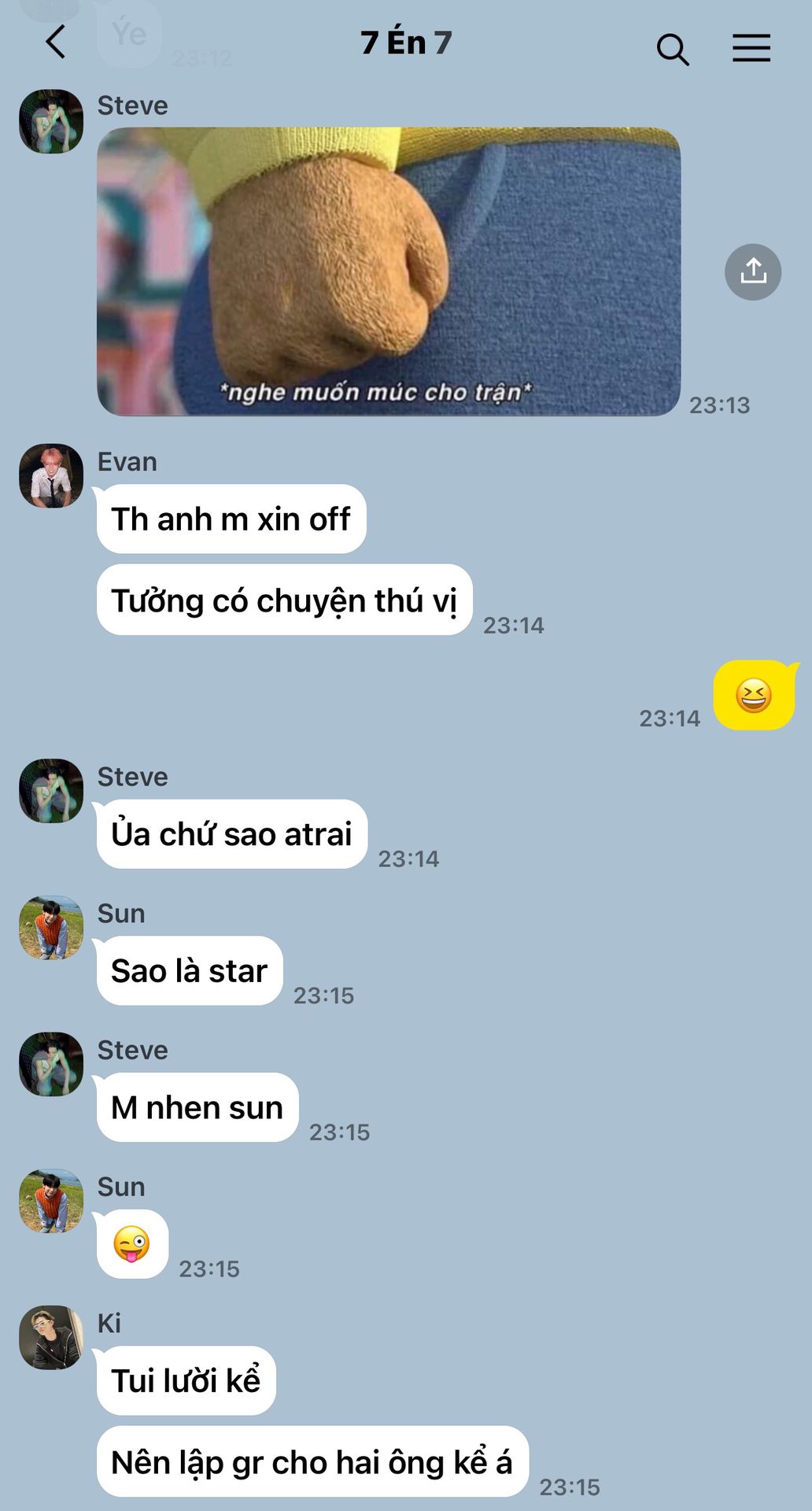This screenshot has height=1511, width=812.
Task: Go back from the 7 Én 7 chat
Action: pos(56,42)
